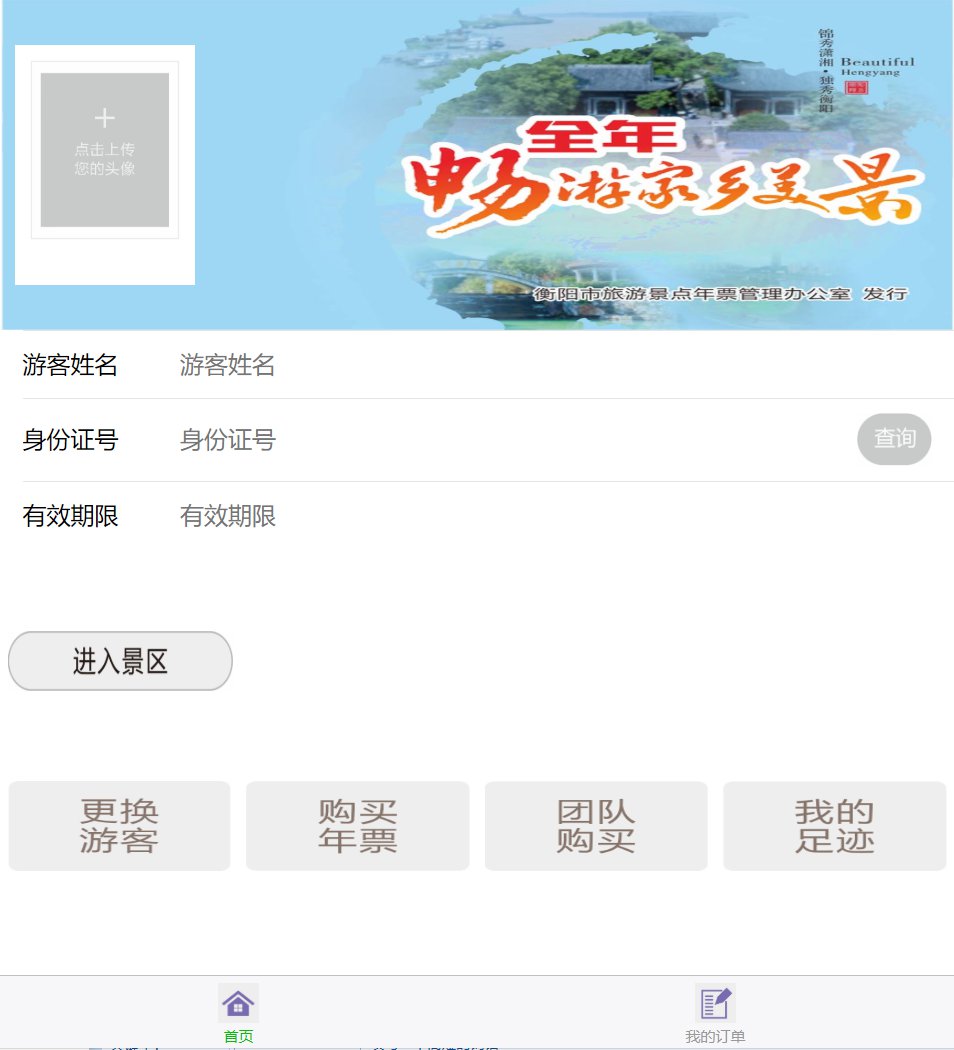Focus the 有效期限 field

(500, 516)
